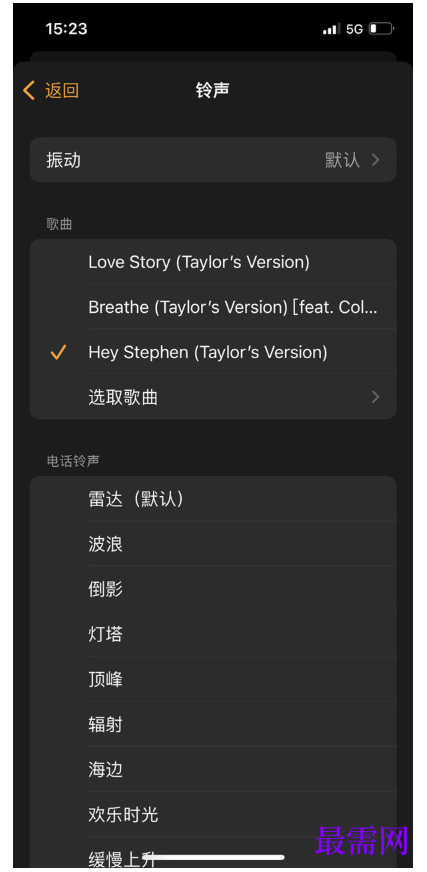
Task: Select the 海边 ringtone
Action: point(213,770)
